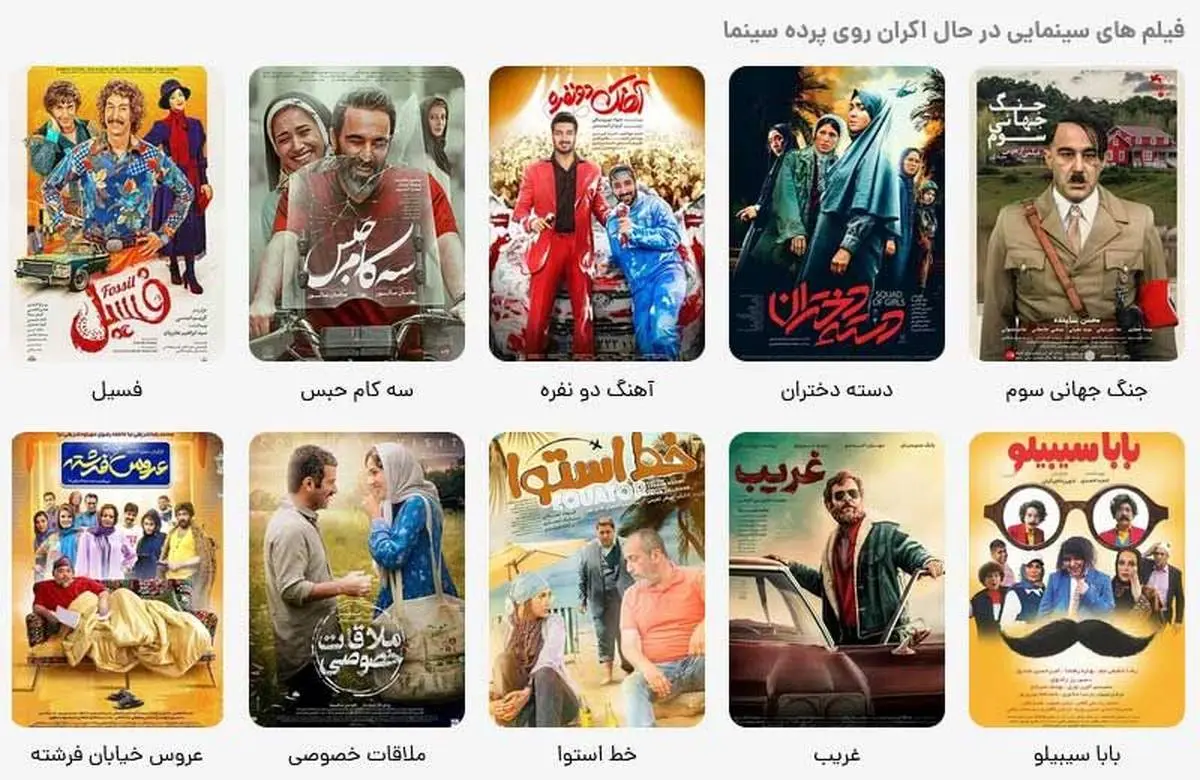This screenshot has width=1200, height=780.
Task: Choose the بابا سیبیلو movie
Action: click(x=1077, y=579)
